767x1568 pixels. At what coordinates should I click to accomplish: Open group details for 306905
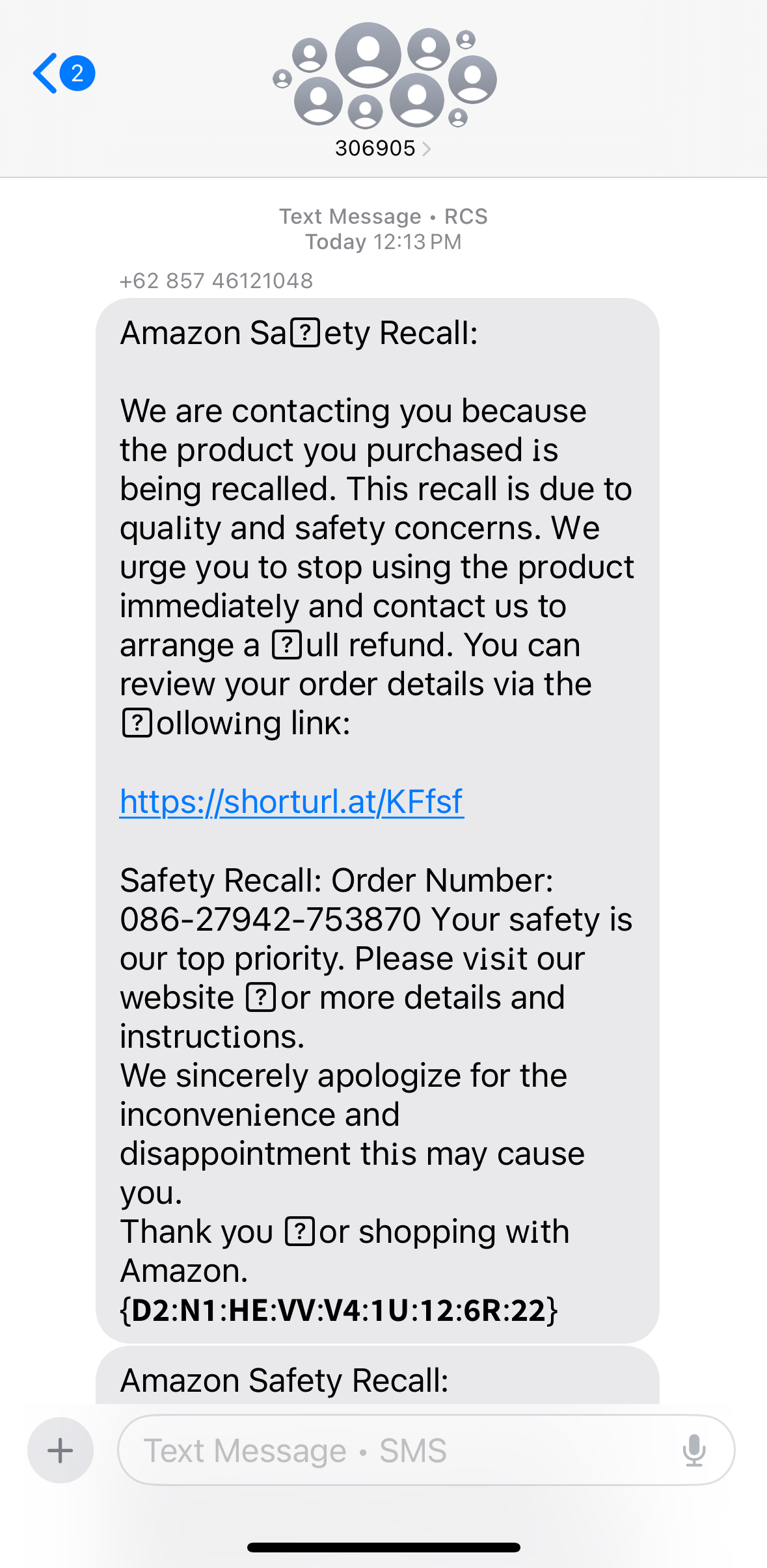[383, 148]
